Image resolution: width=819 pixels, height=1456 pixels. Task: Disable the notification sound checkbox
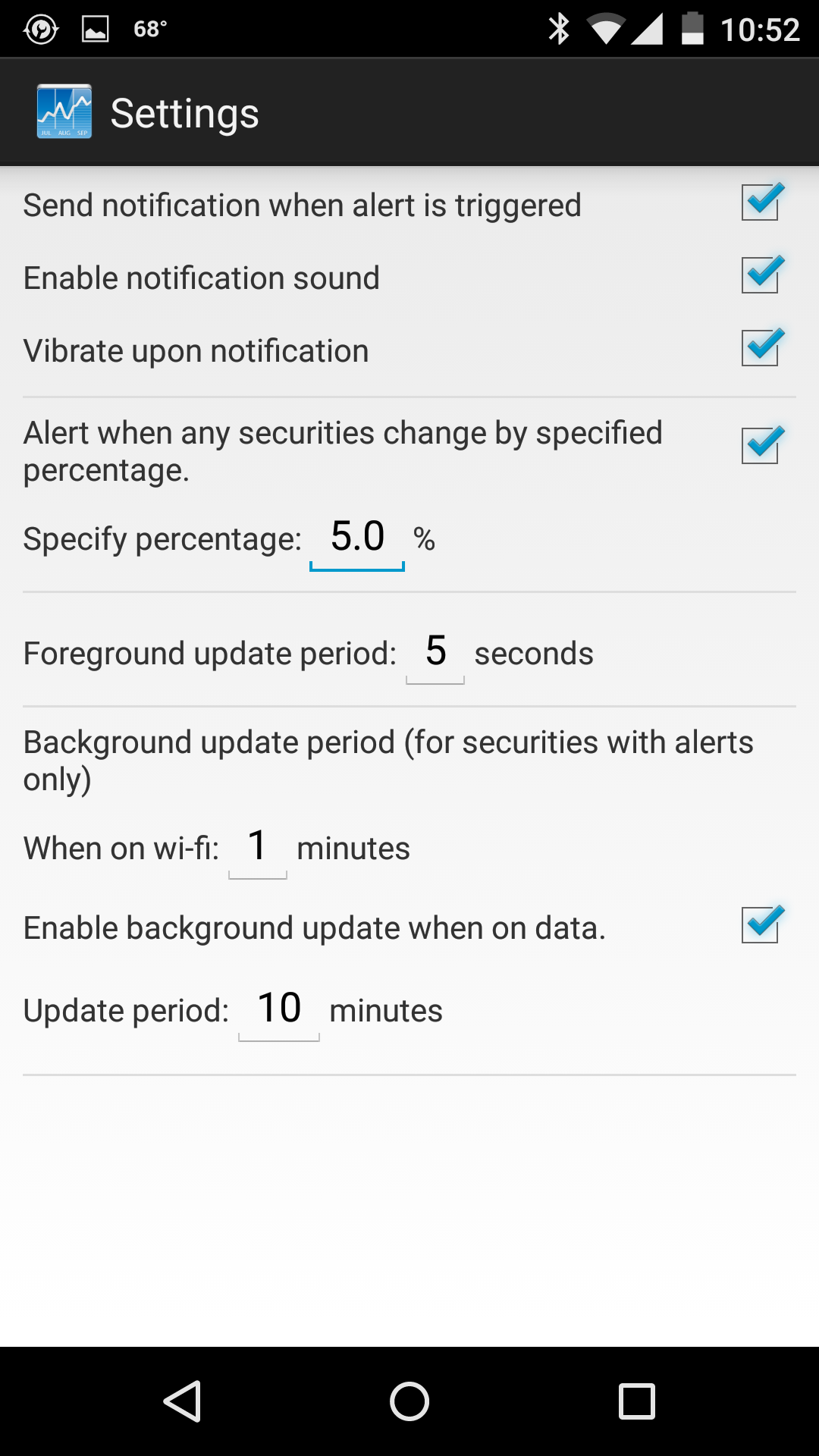(761, 276)
